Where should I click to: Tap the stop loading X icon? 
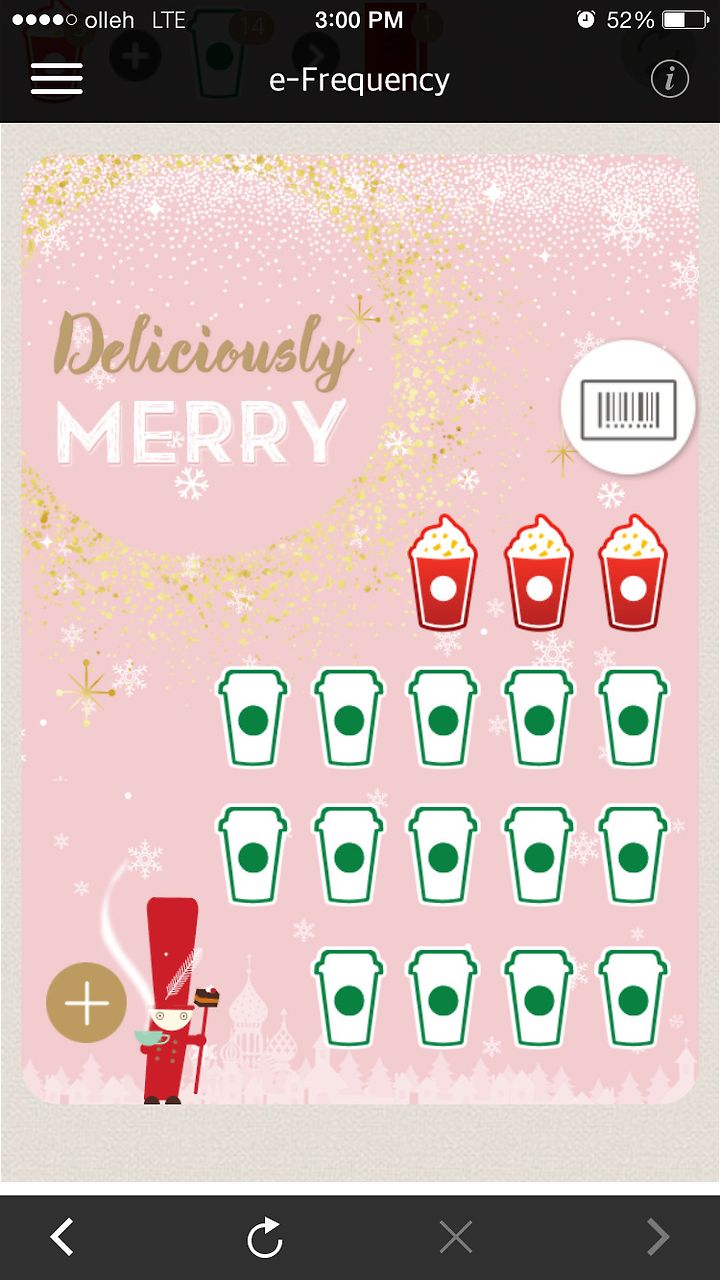456,1238
